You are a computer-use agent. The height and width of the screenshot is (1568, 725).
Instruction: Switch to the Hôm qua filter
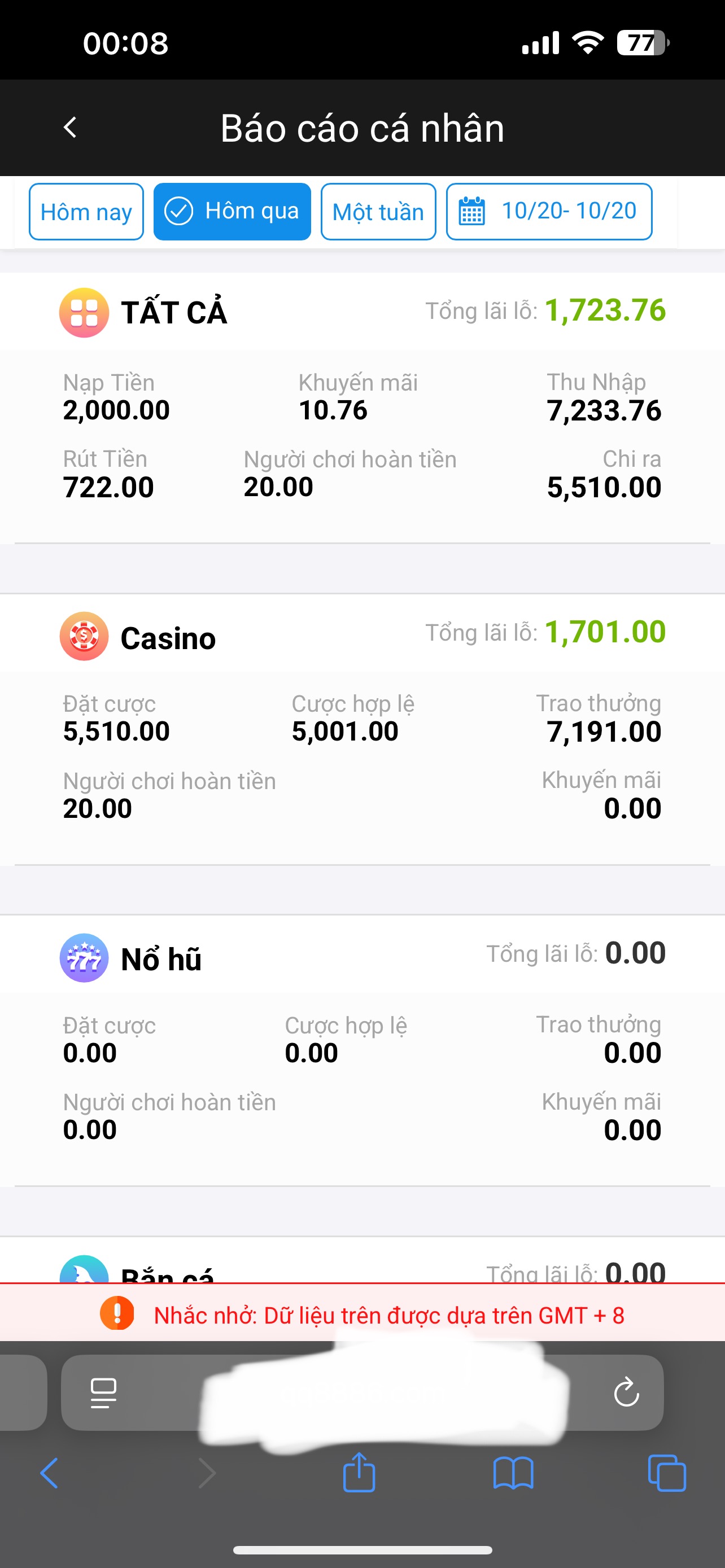(232, 212)
